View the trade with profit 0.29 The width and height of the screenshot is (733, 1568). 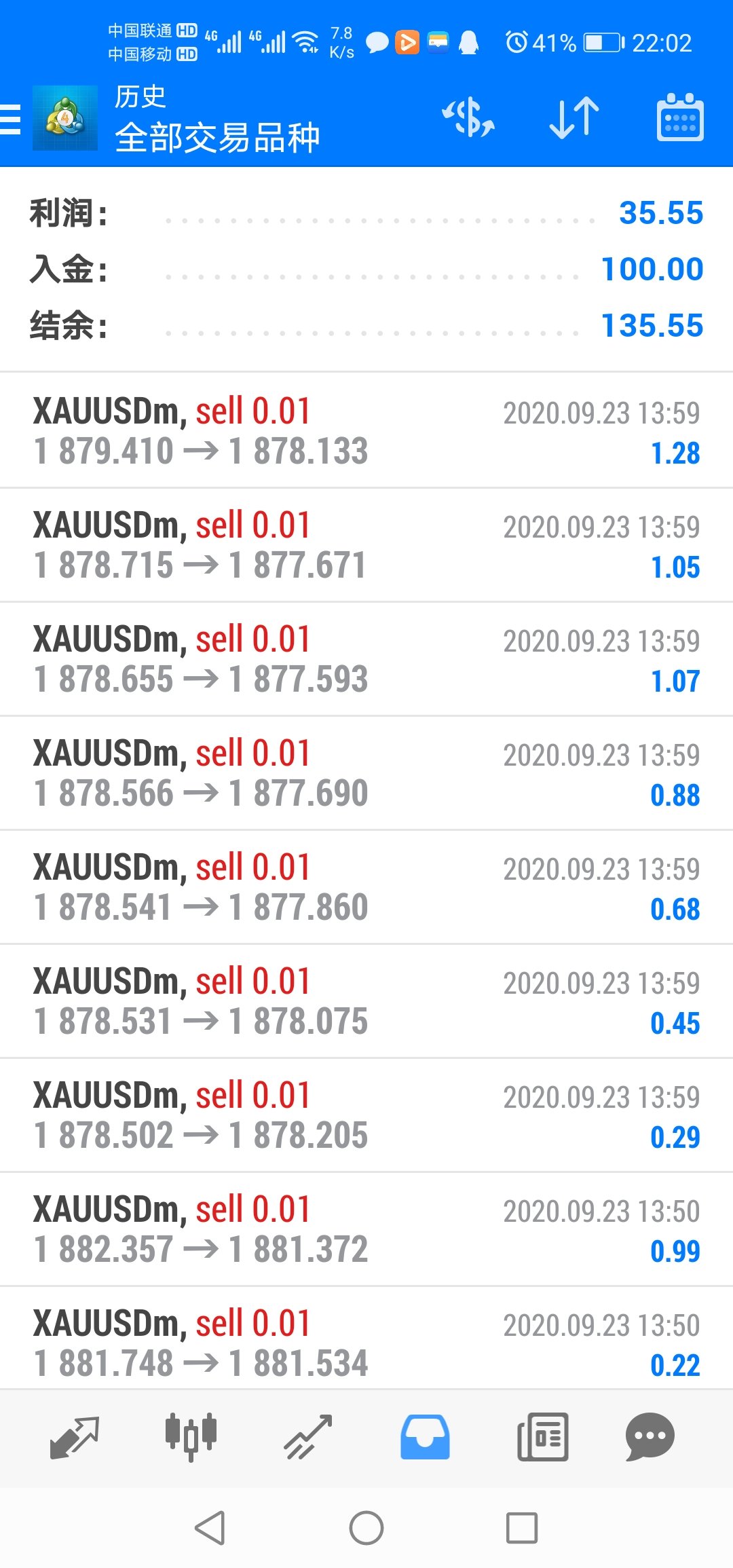point(366,1115)
